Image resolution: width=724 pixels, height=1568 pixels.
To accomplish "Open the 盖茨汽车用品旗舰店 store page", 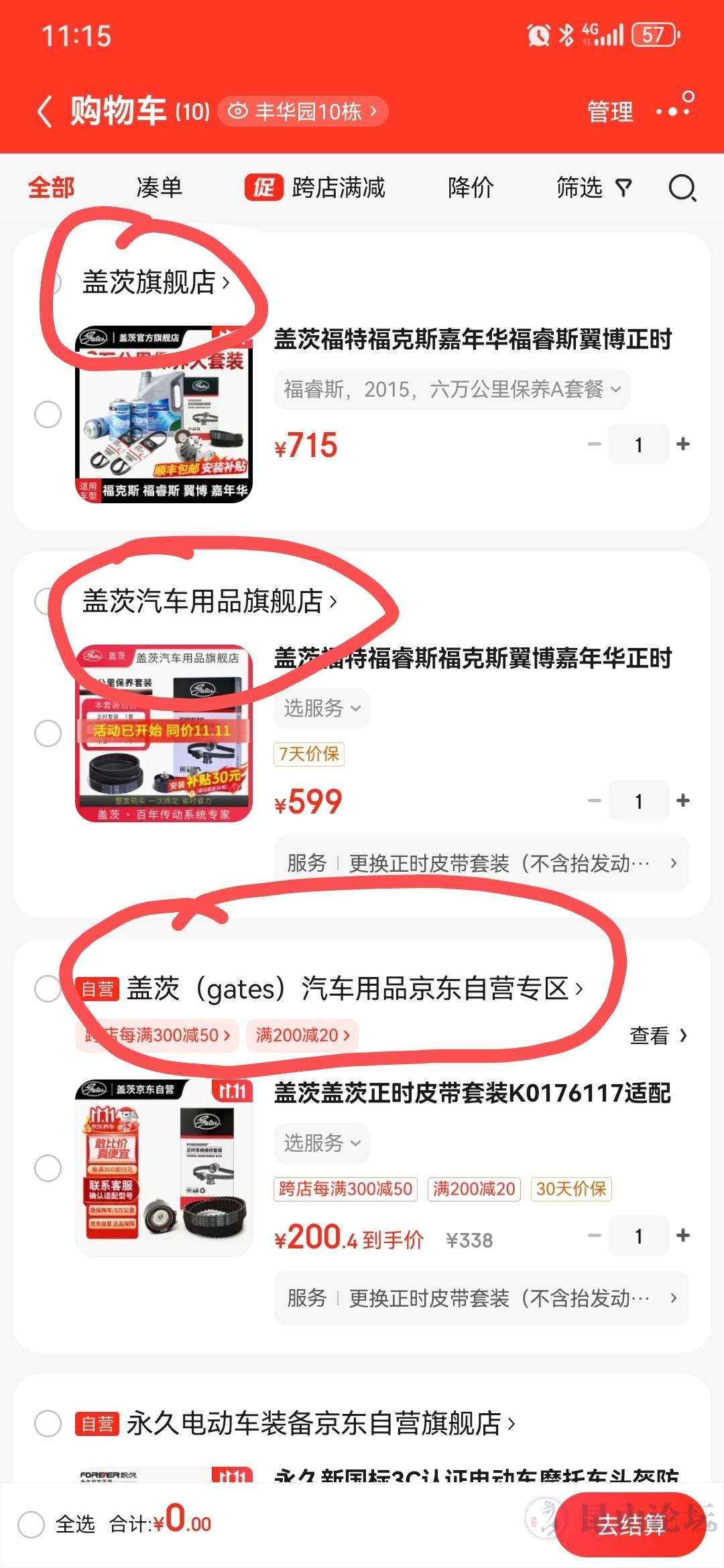I will tap(209, 601).
